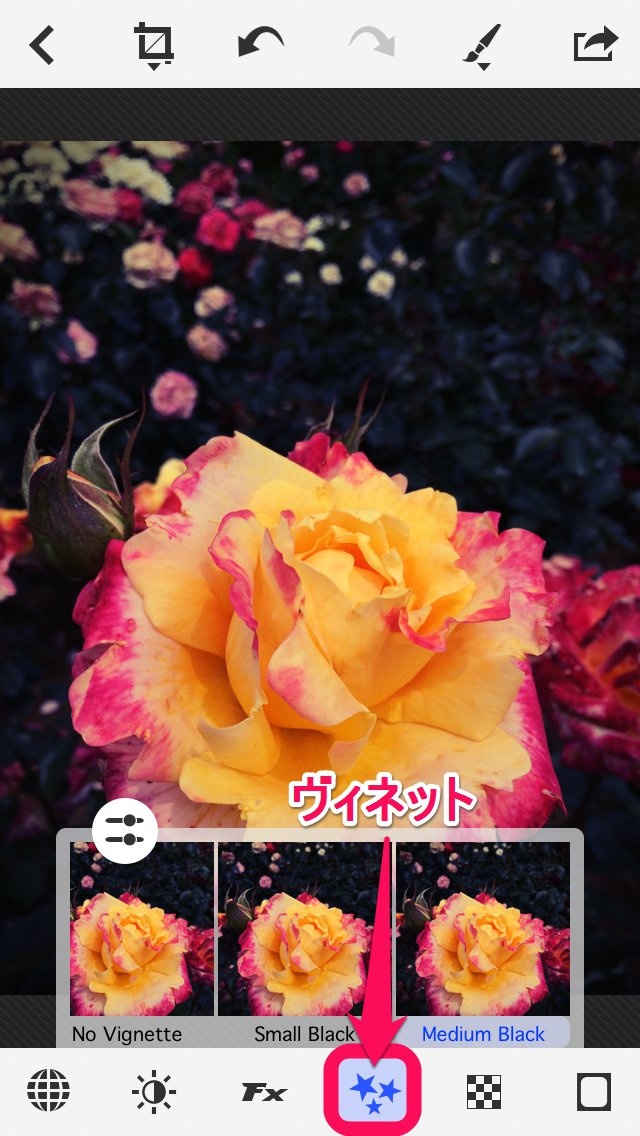This screenshot has width=640, height=1136.
Task: Open the globe tab in bottom bar
Action: 48,1092
